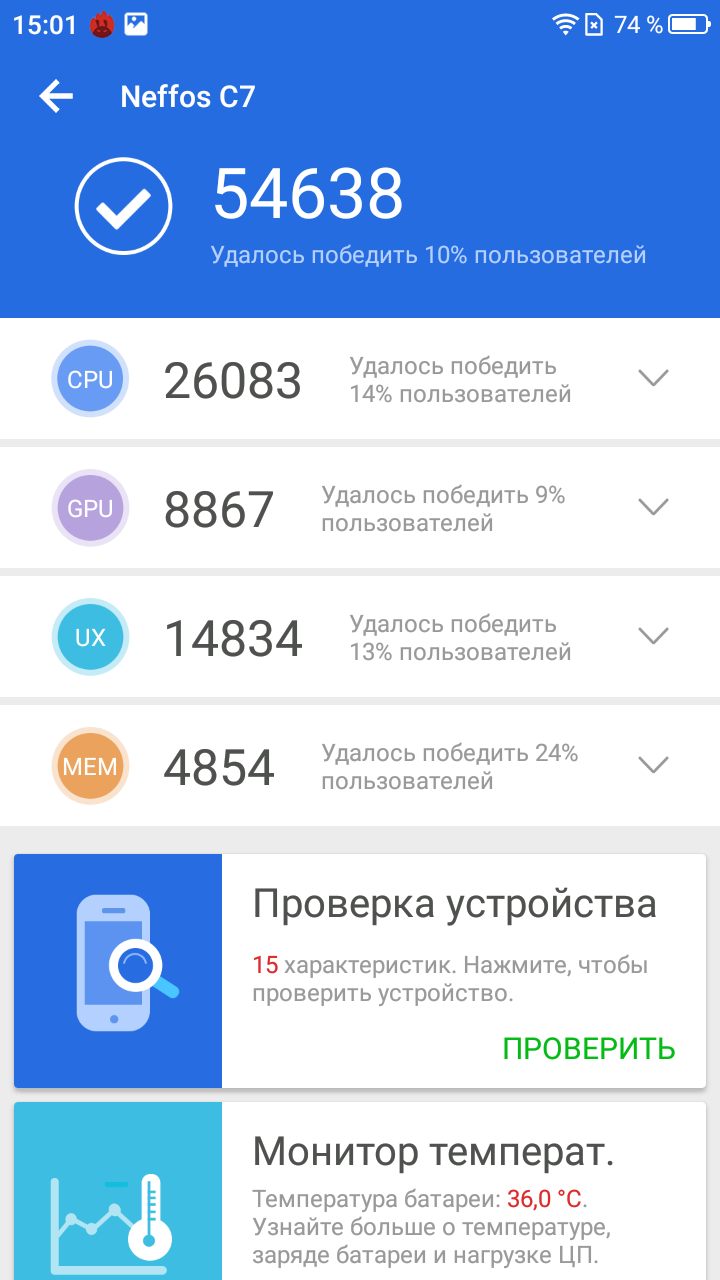Expand the CPU score details
The image size is (720, 1280).
pos(653,378)
